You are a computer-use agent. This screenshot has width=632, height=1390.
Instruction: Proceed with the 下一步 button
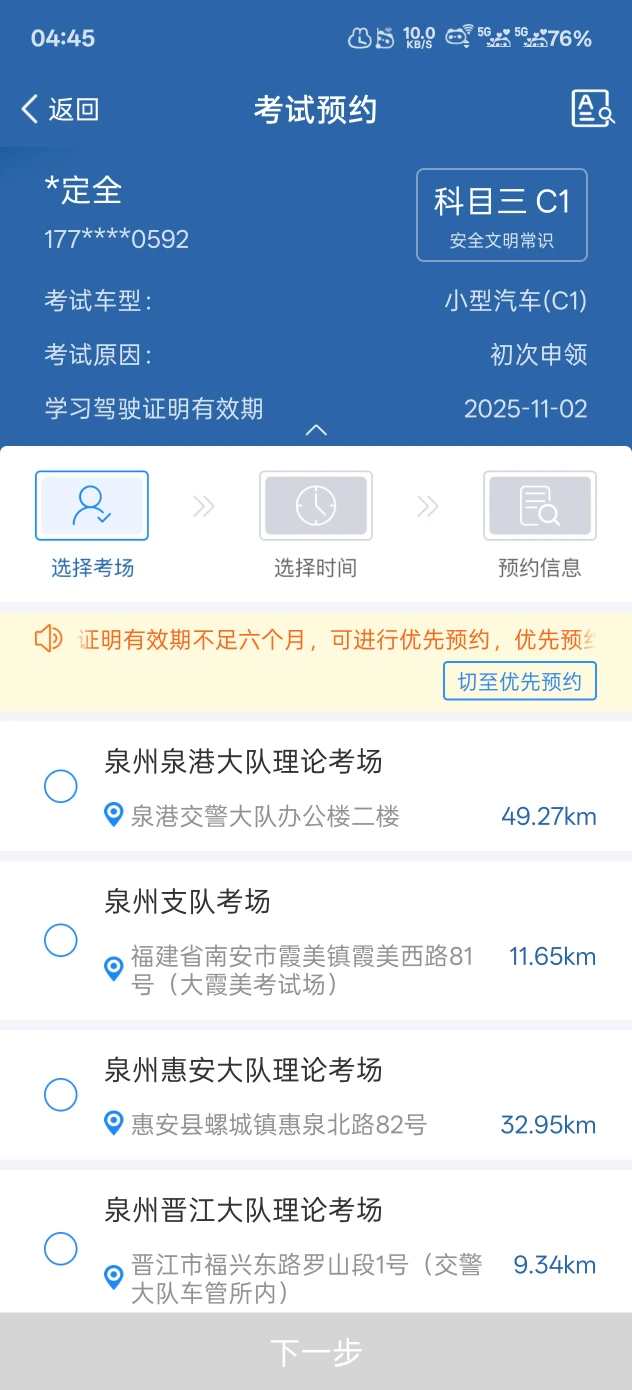coord(316,1352)
